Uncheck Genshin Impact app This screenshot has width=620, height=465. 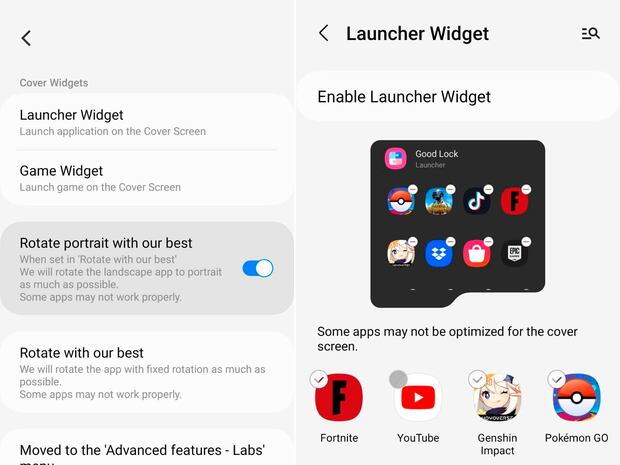click(477, 379)
